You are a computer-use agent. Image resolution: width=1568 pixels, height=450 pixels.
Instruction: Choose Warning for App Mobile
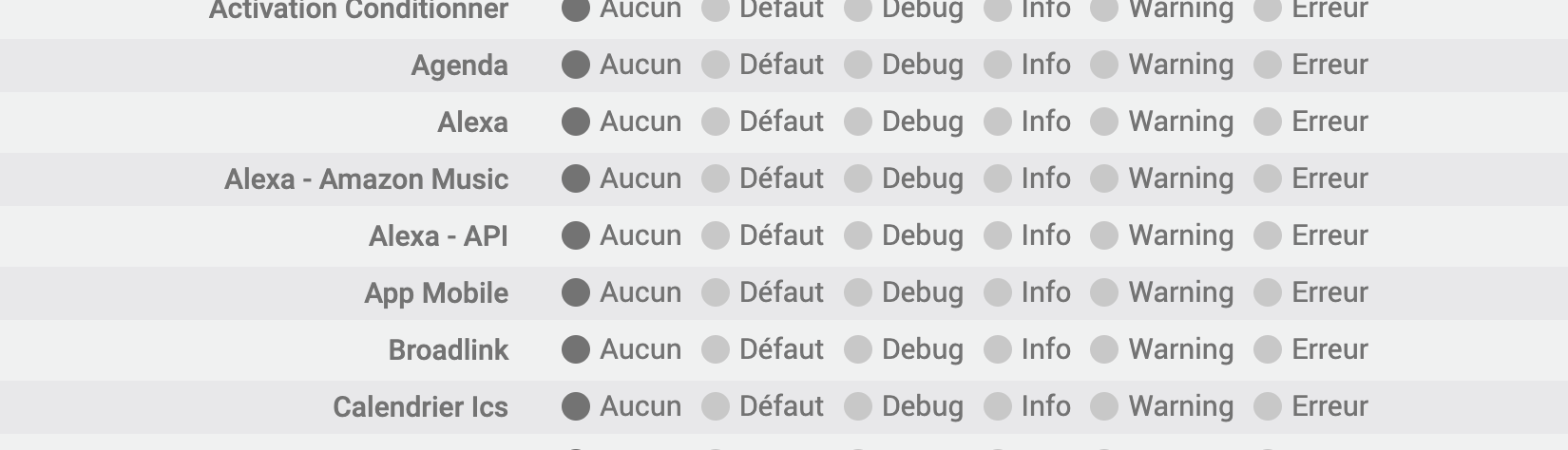(1104, 292)
